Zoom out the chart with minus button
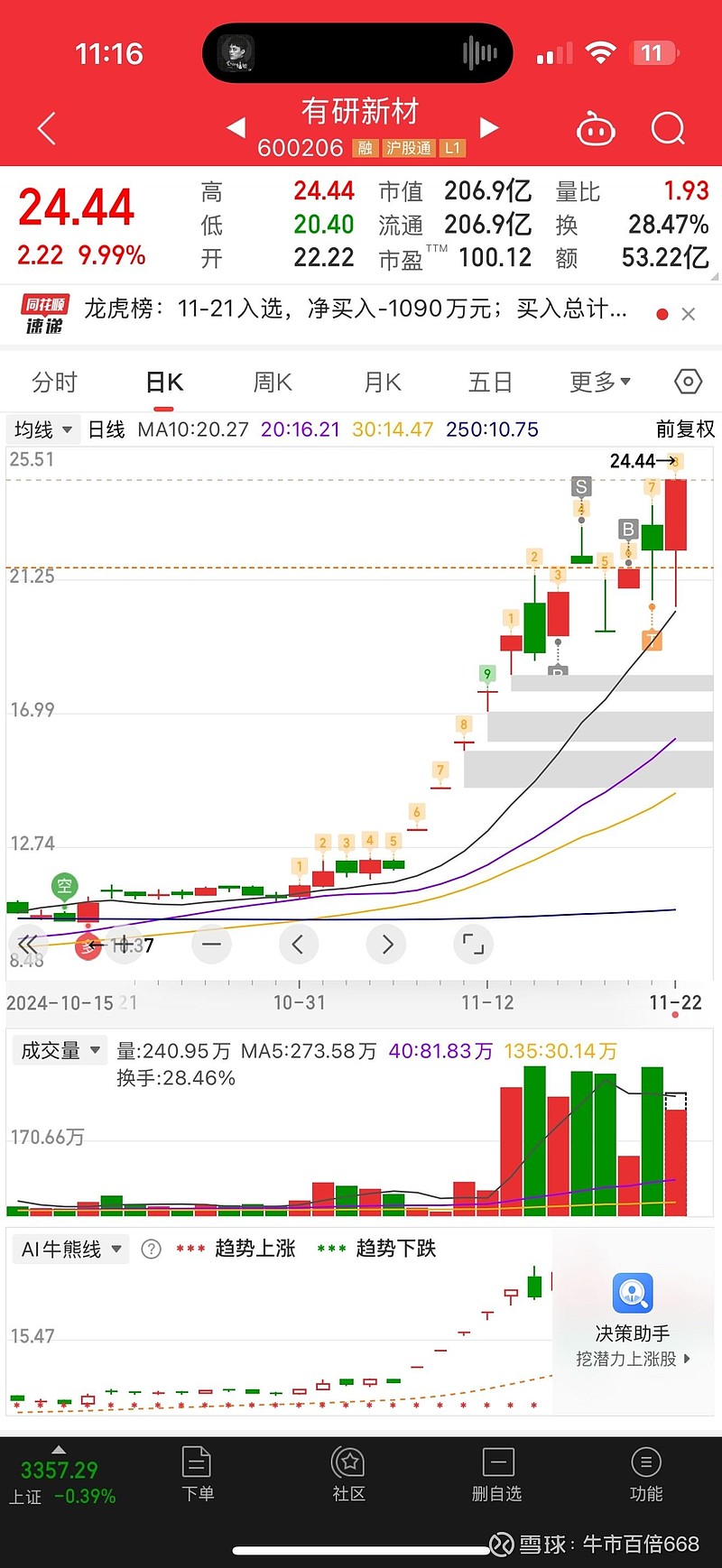Viewport: 722px width, 1568px height. click(211, 945)
